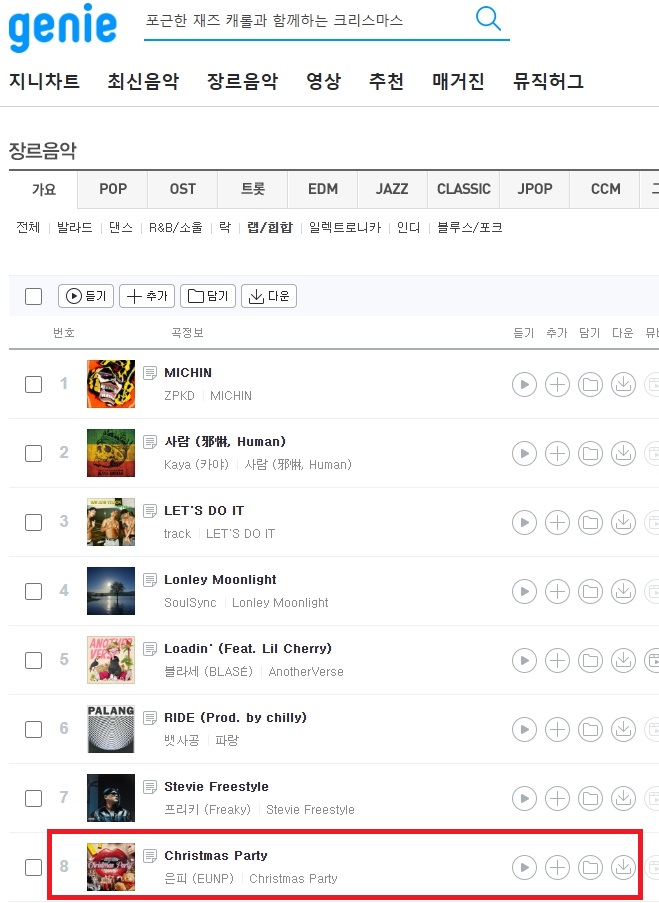Filter by 발라드 subgenre

(74, 228)
